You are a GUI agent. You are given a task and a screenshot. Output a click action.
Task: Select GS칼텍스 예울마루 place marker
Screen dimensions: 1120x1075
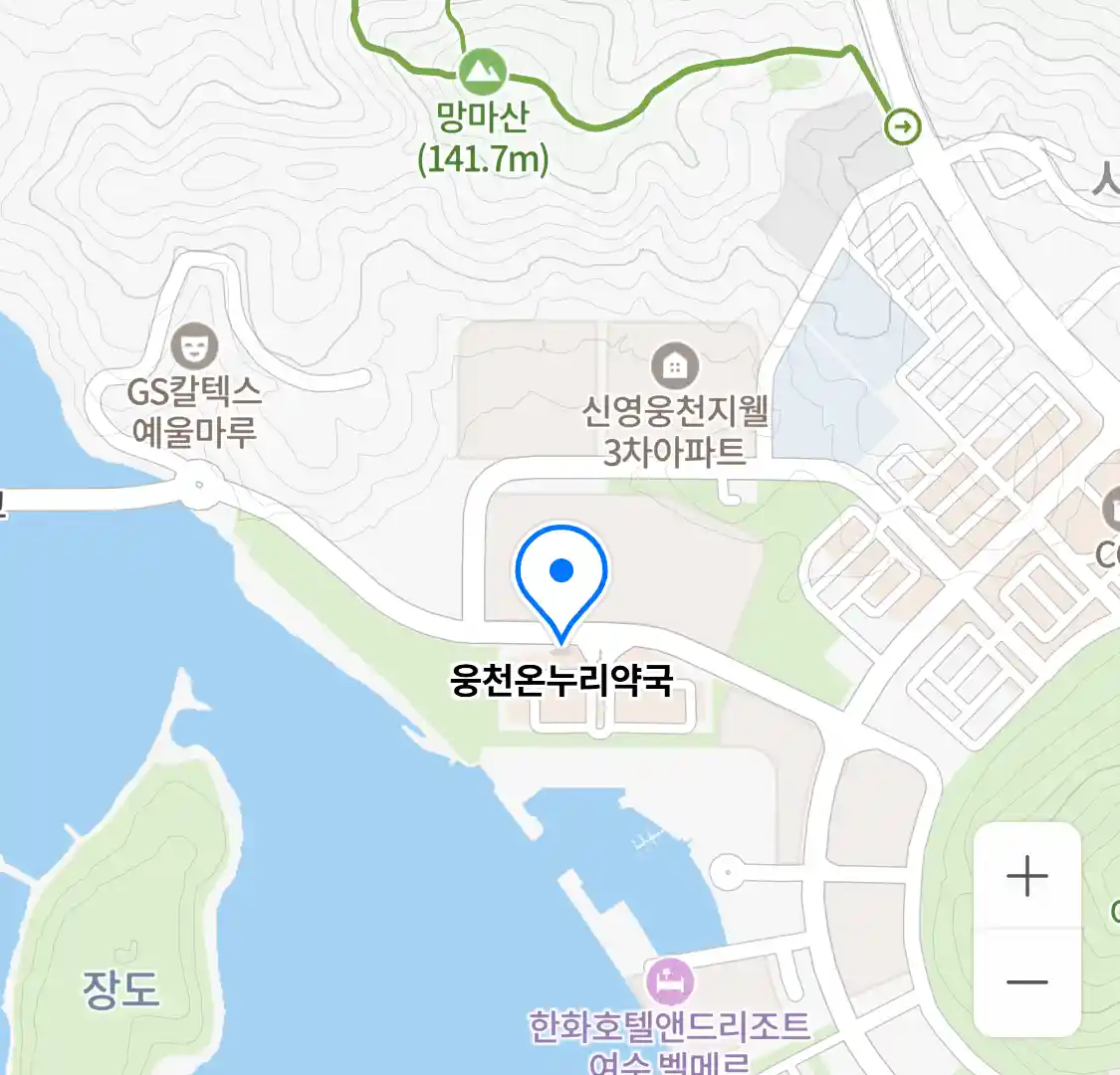point(194,346)
